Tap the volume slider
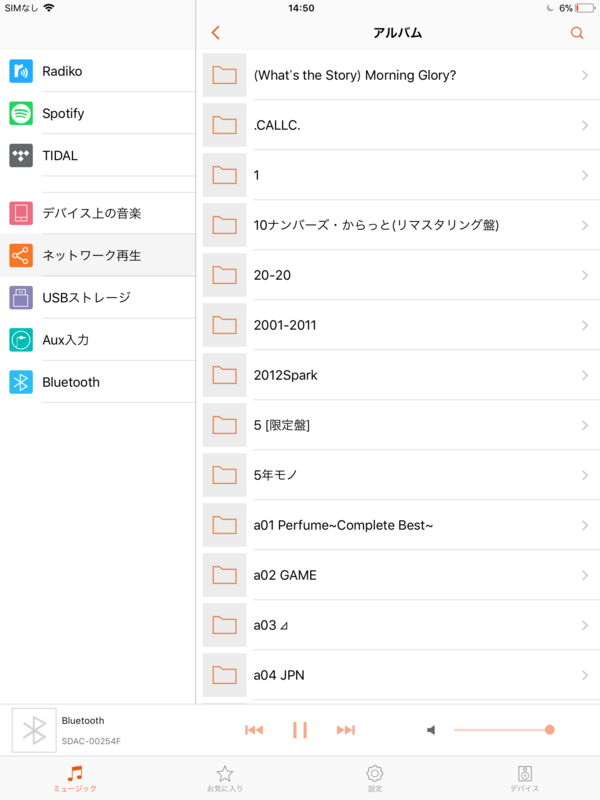The image size is (600, 800). [504, 730]
